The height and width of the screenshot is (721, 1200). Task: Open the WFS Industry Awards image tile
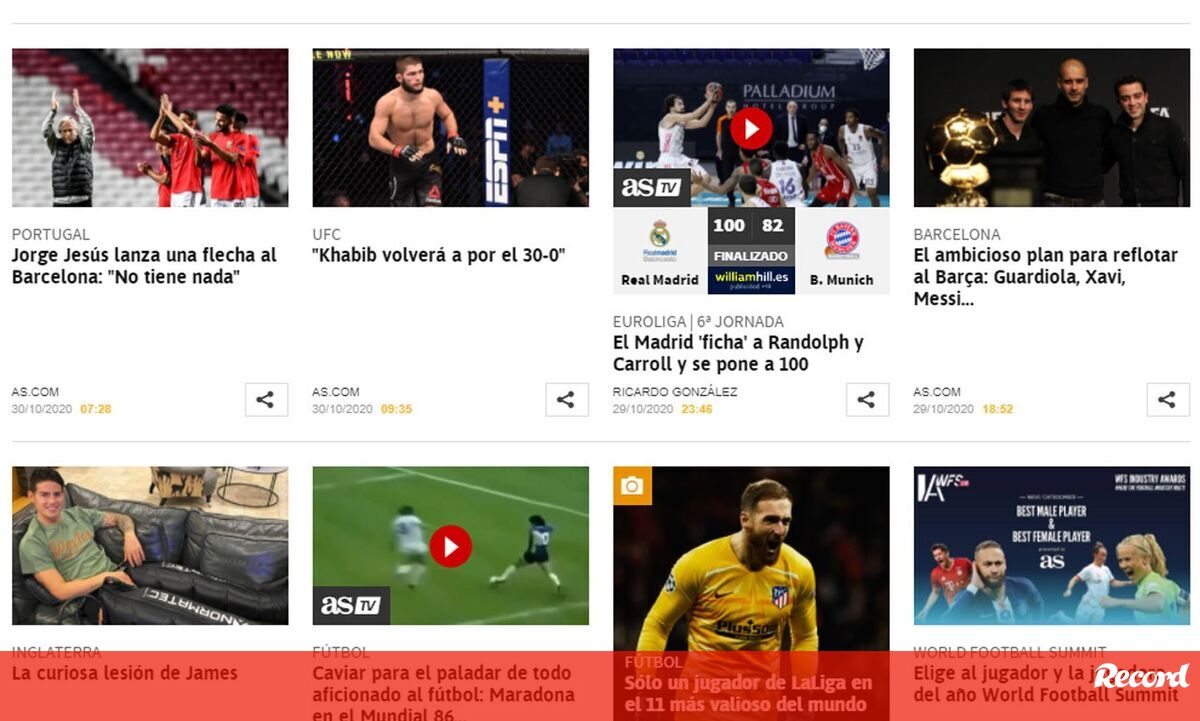pyautogui.click(x=1051, y=546)
